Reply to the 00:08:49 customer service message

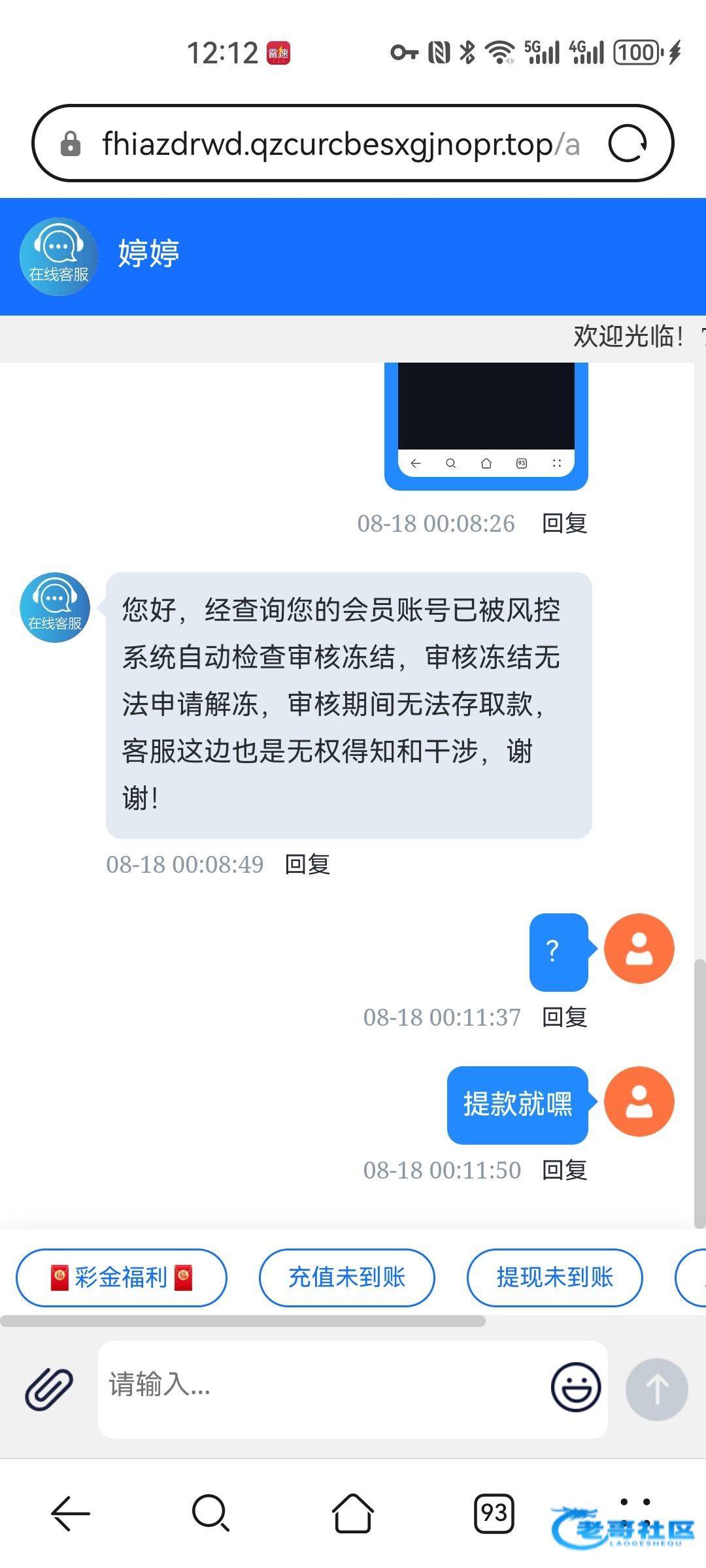pyautogui.click(x=307, y=864)
